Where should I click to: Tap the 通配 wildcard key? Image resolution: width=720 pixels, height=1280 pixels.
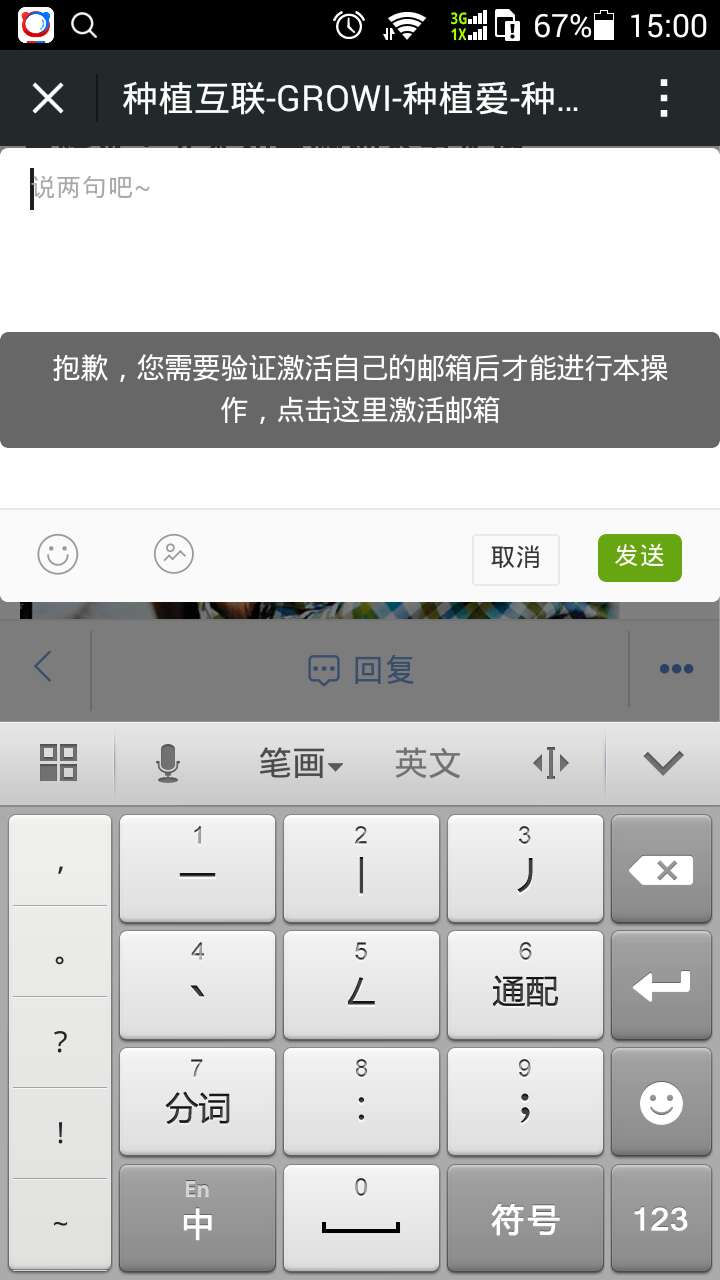pyautogui.click(x=525, y=985)
